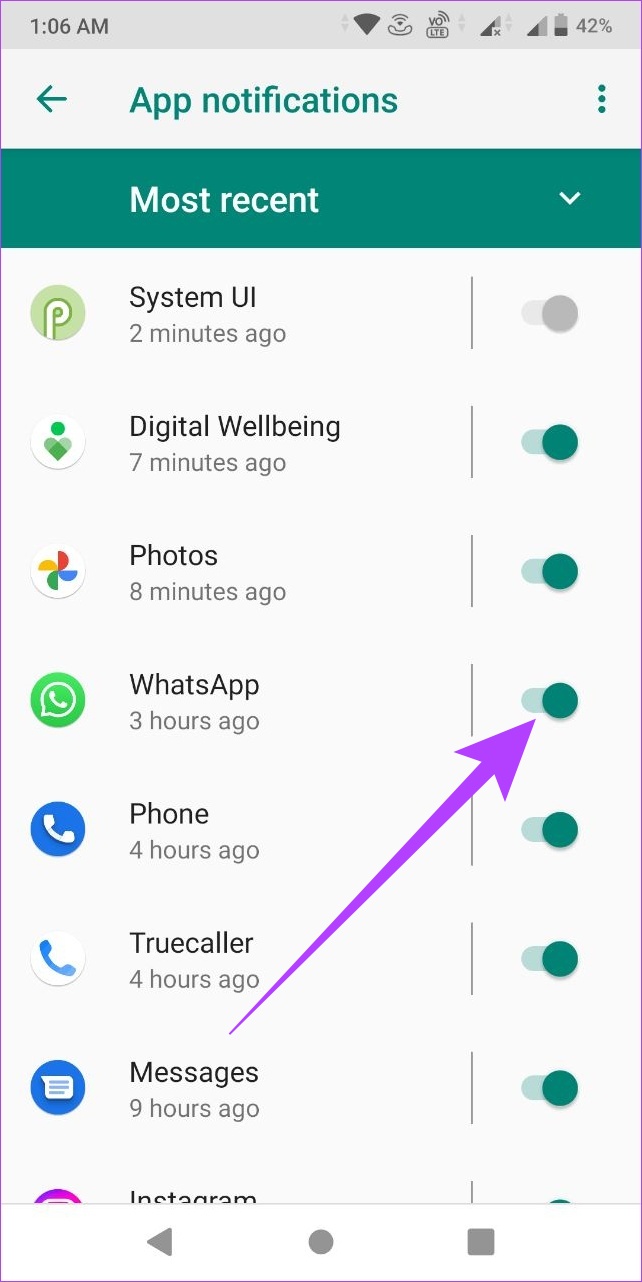The width and height of the screenshot is (642, 1282).
Task: Open recent apps with the square button
Action: tap(481, 1242)
